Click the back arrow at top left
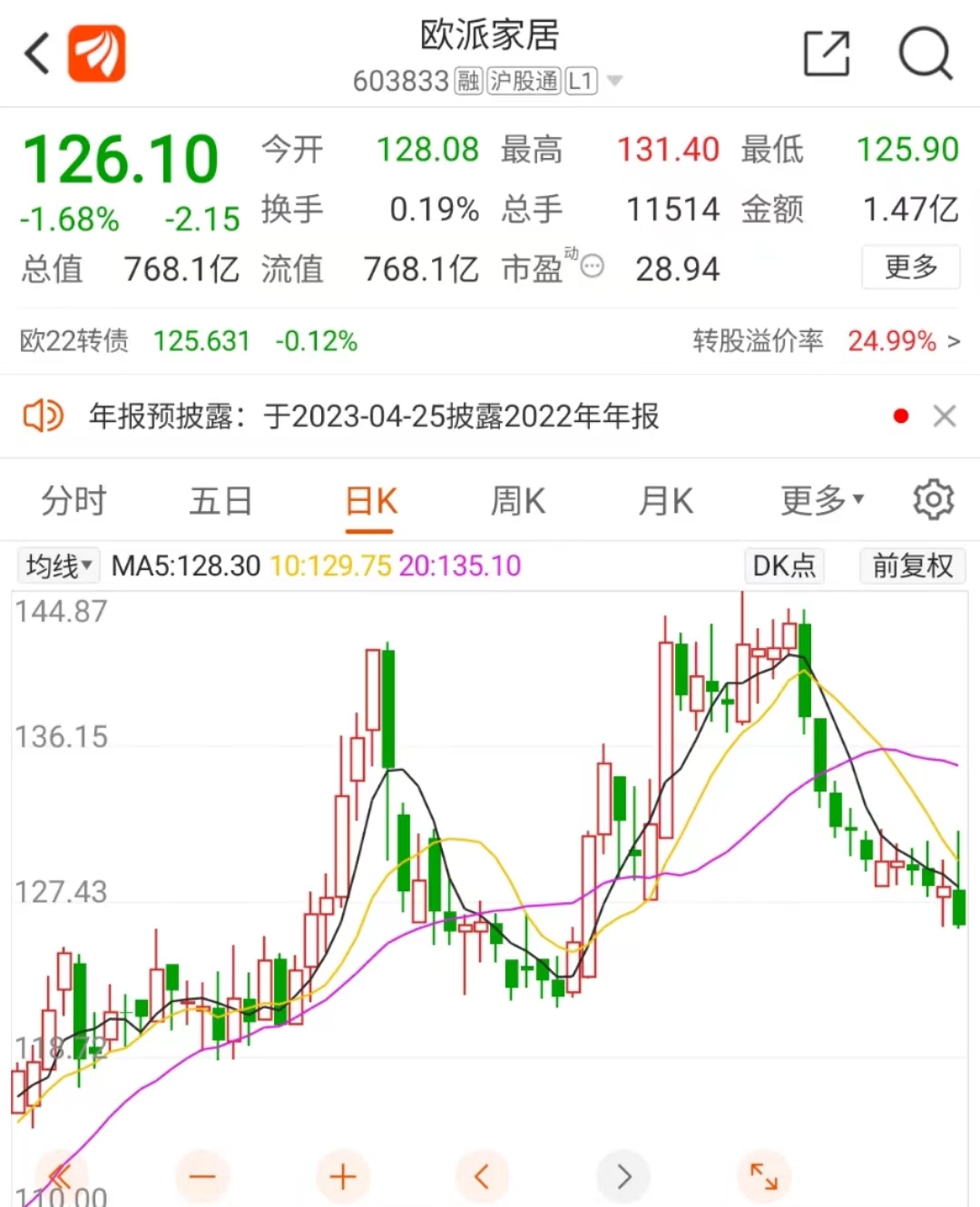980x1207 pixels. pyautogui.click(x=34, y=53)
